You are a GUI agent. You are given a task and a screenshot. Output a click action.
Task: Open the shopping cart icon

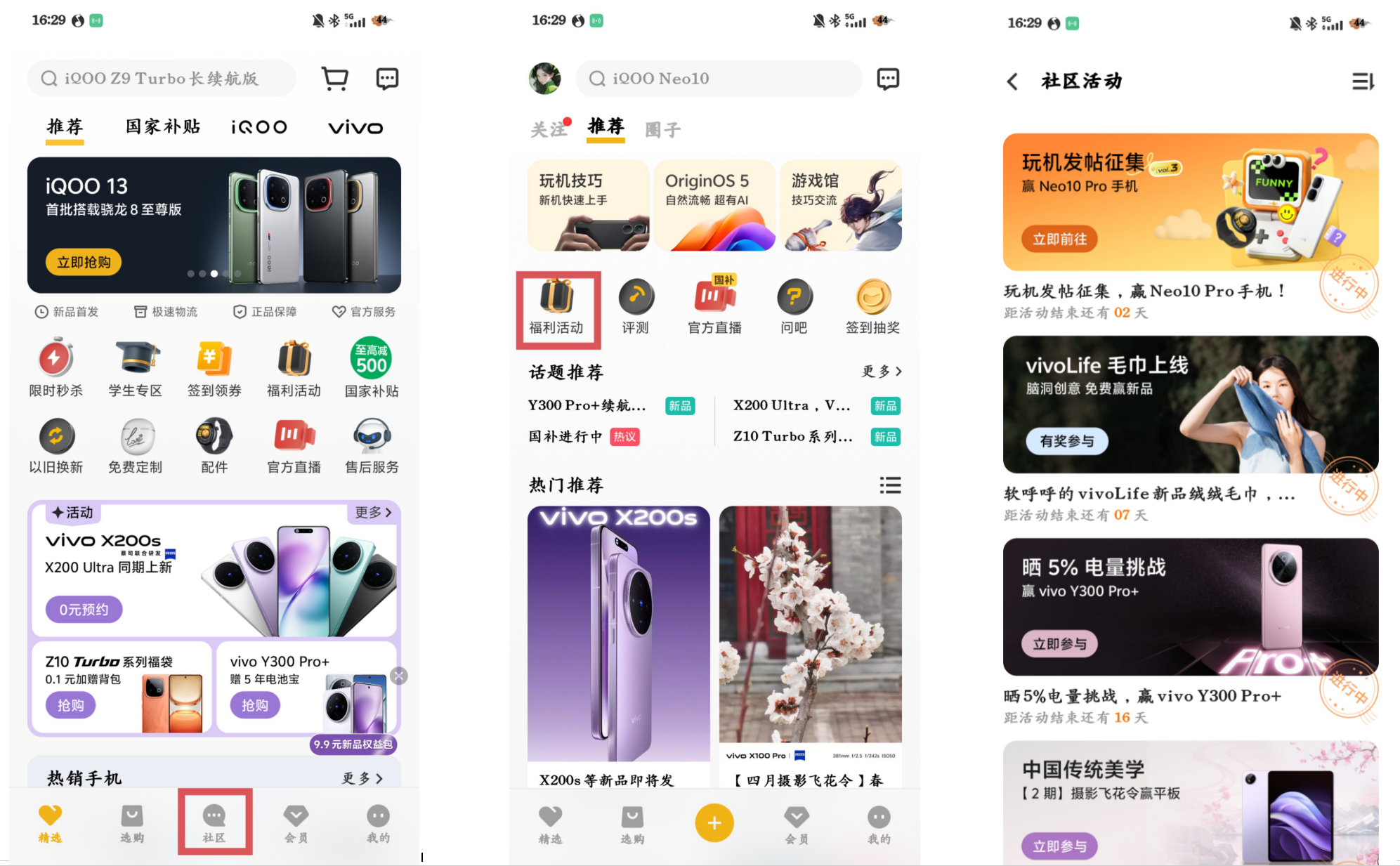coord(334,79)
